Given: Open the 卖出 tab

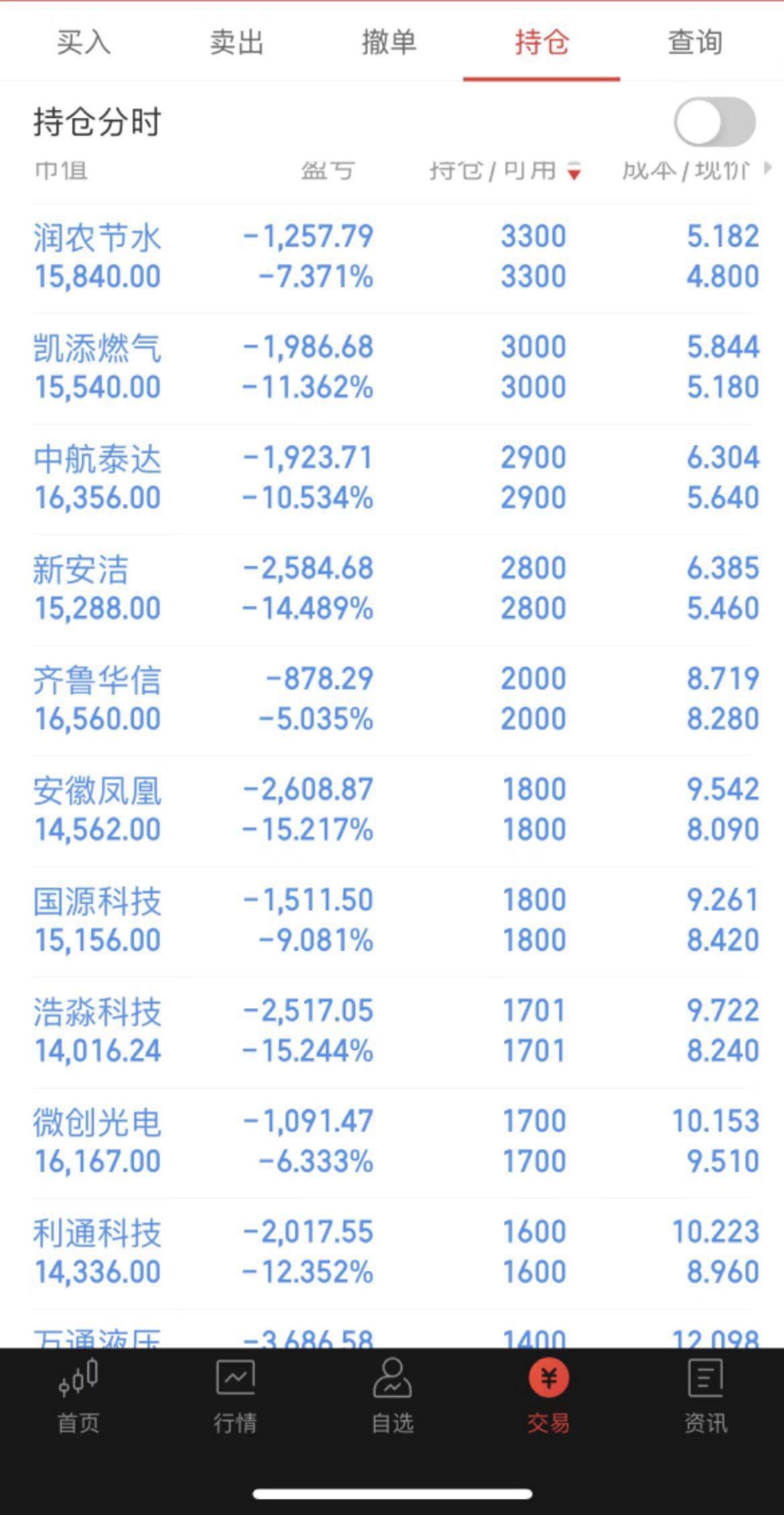Looking at the screenshot, I should point(236,42).
